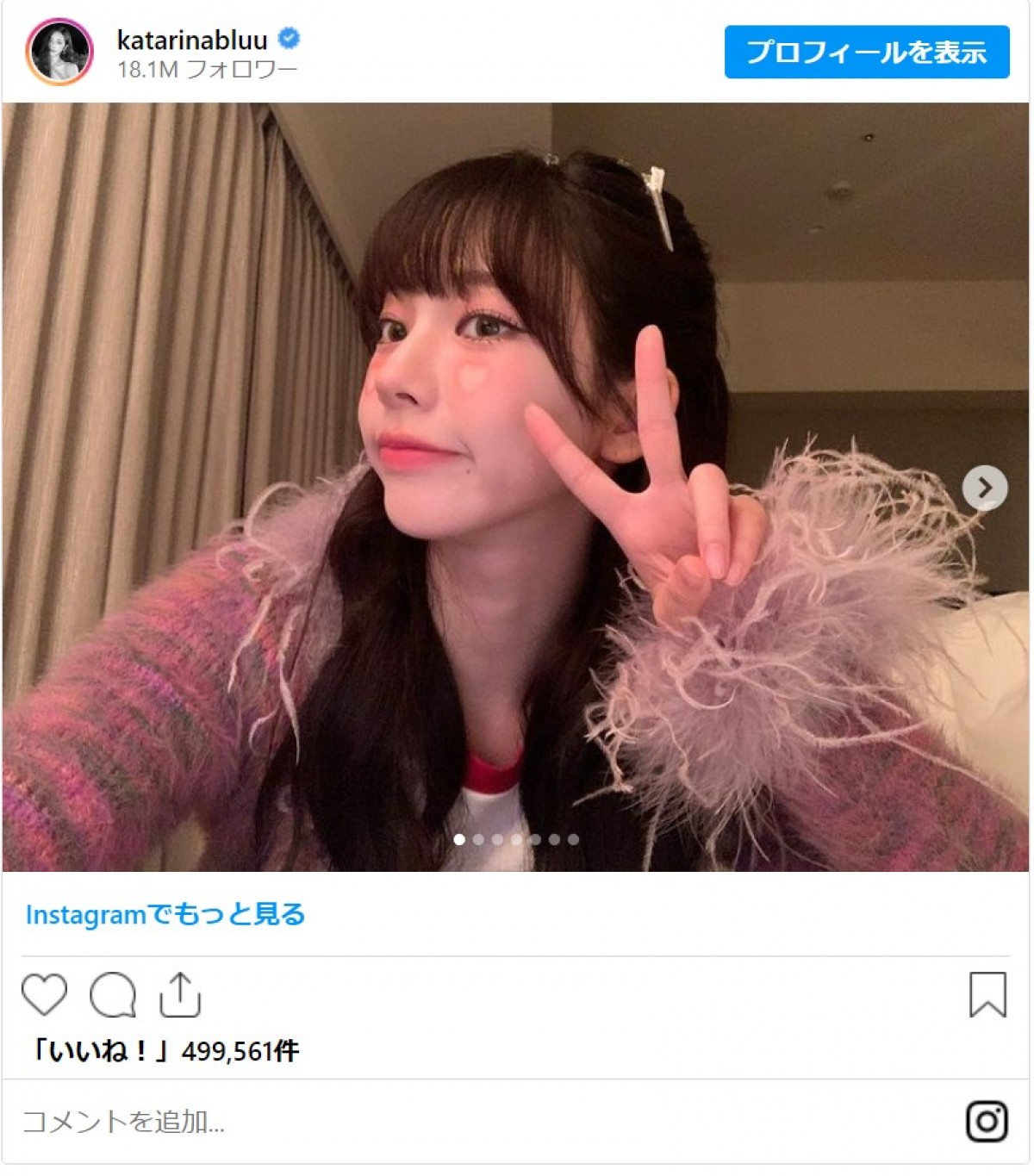Like this post with the heart icon
The image size is (1034, 1176).
tap(44, 995)
